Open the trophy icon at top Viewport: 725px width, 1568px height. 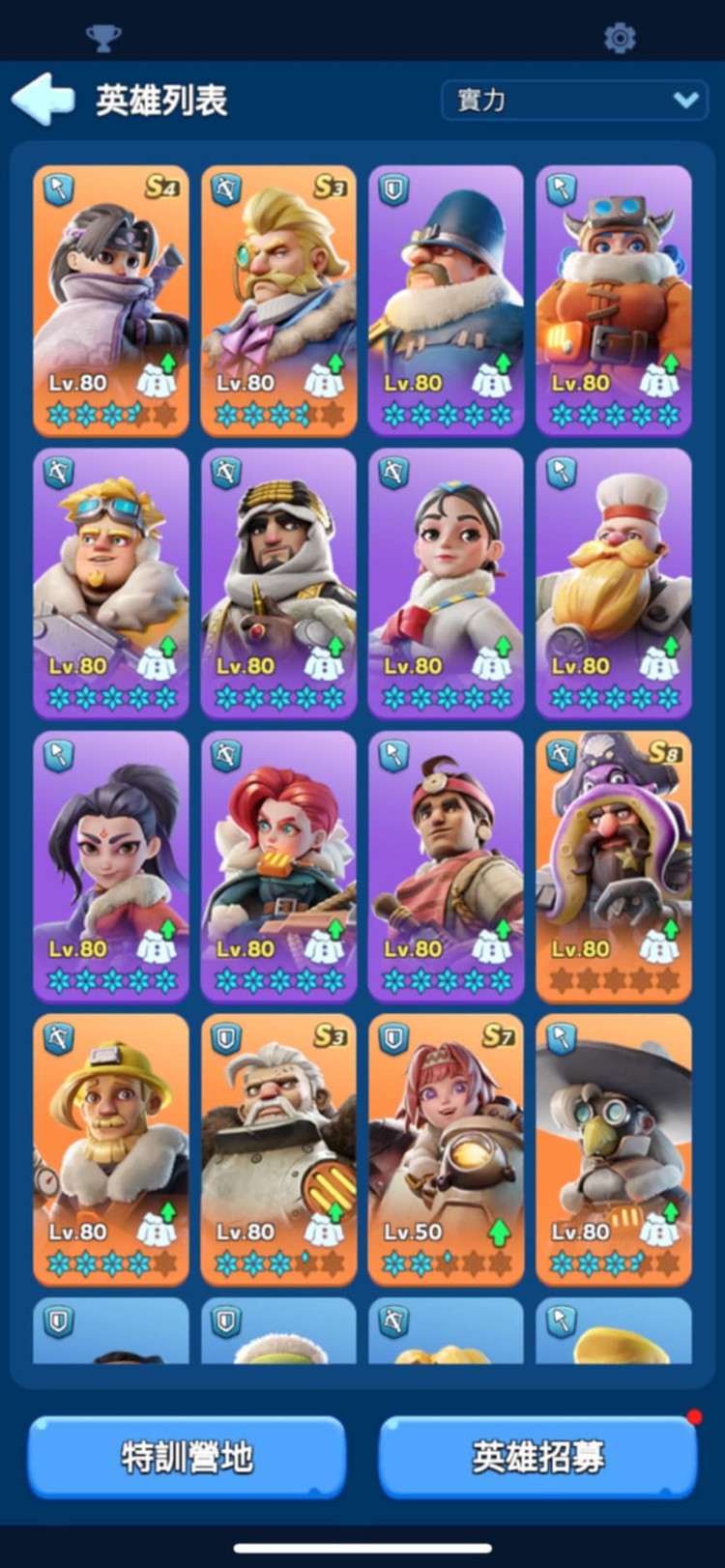103,38
